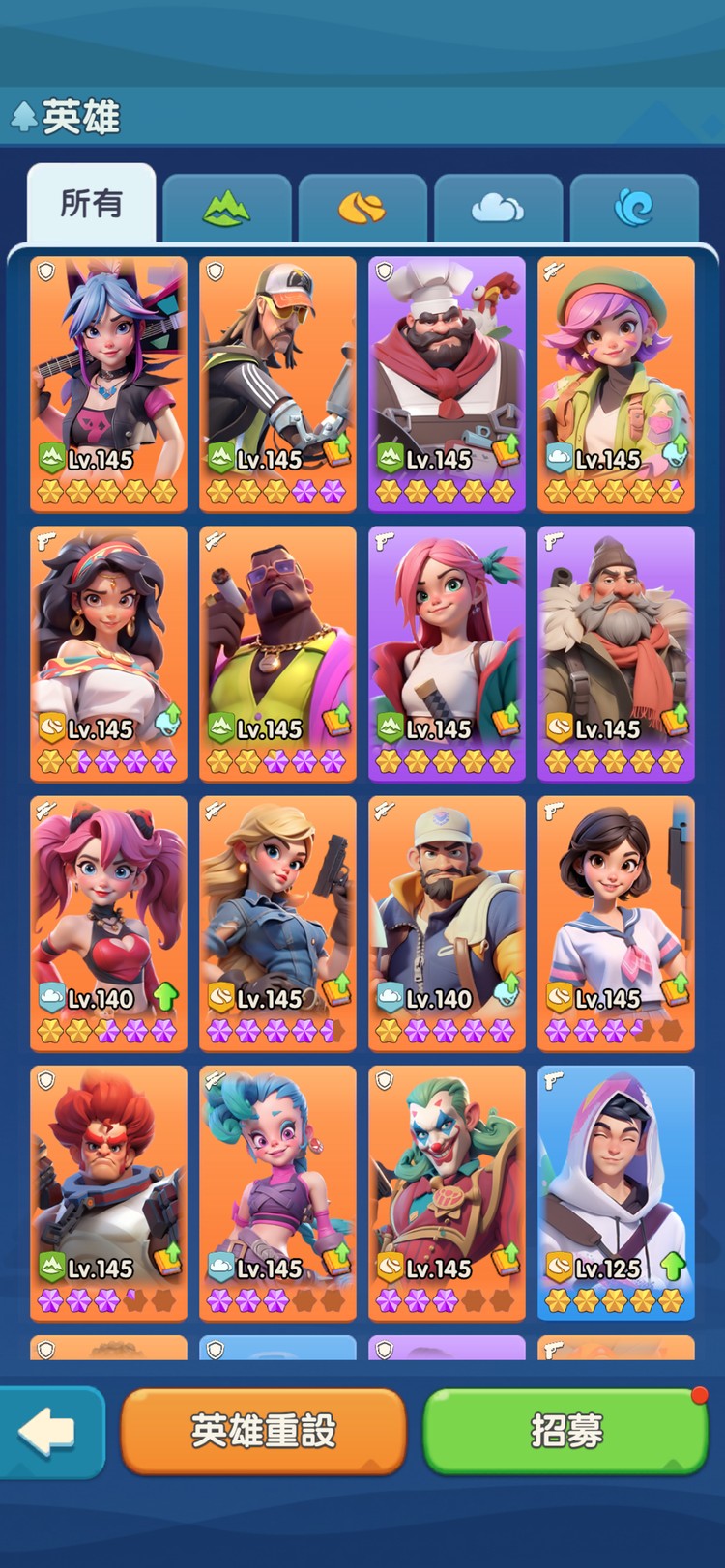The width and height of the screenshot is (725, 1568).
Task: Tap the 英雄重設 hero reset button
Action: point(263,1431)
